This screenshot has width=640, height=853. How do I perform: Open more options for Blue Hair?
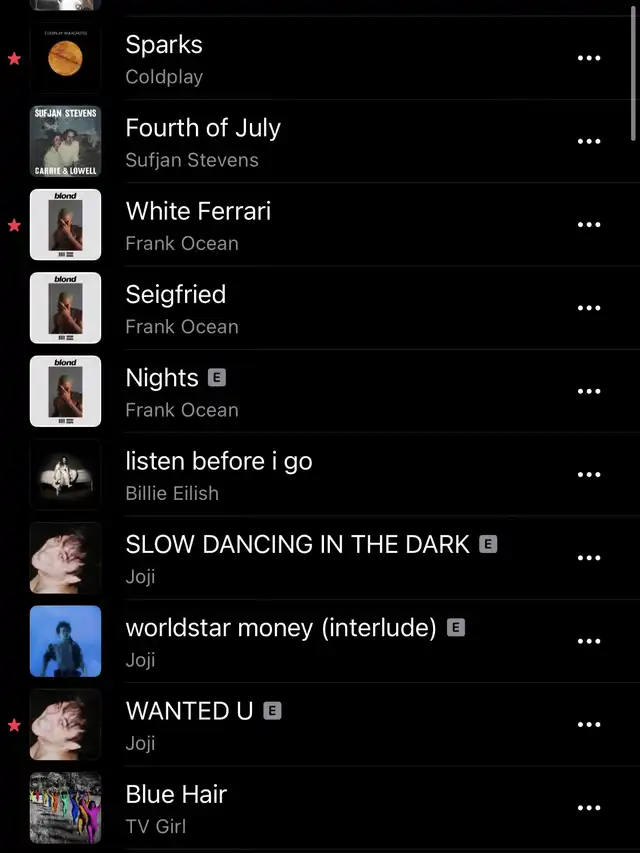pos(589,808)
